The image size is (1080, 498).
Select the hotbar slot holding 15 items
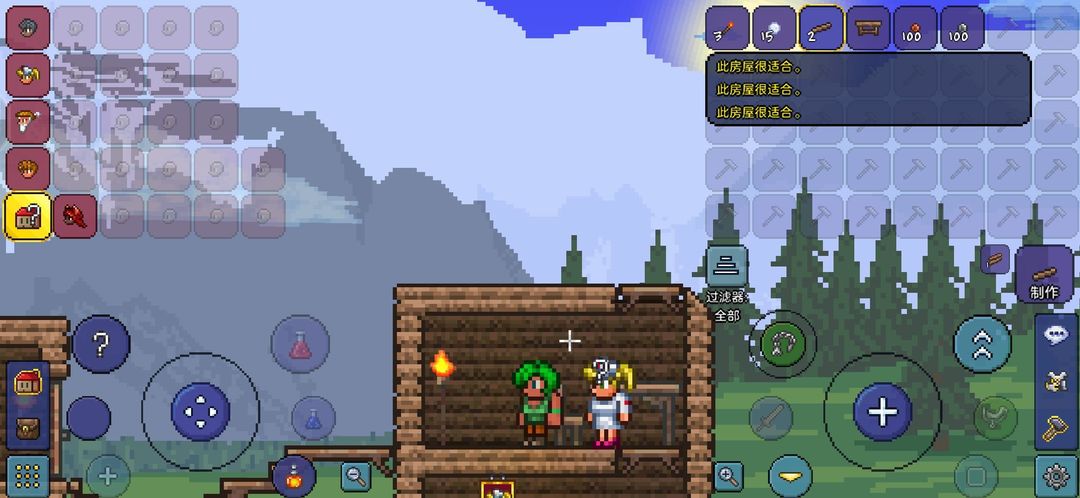click(x=774, y=28)
